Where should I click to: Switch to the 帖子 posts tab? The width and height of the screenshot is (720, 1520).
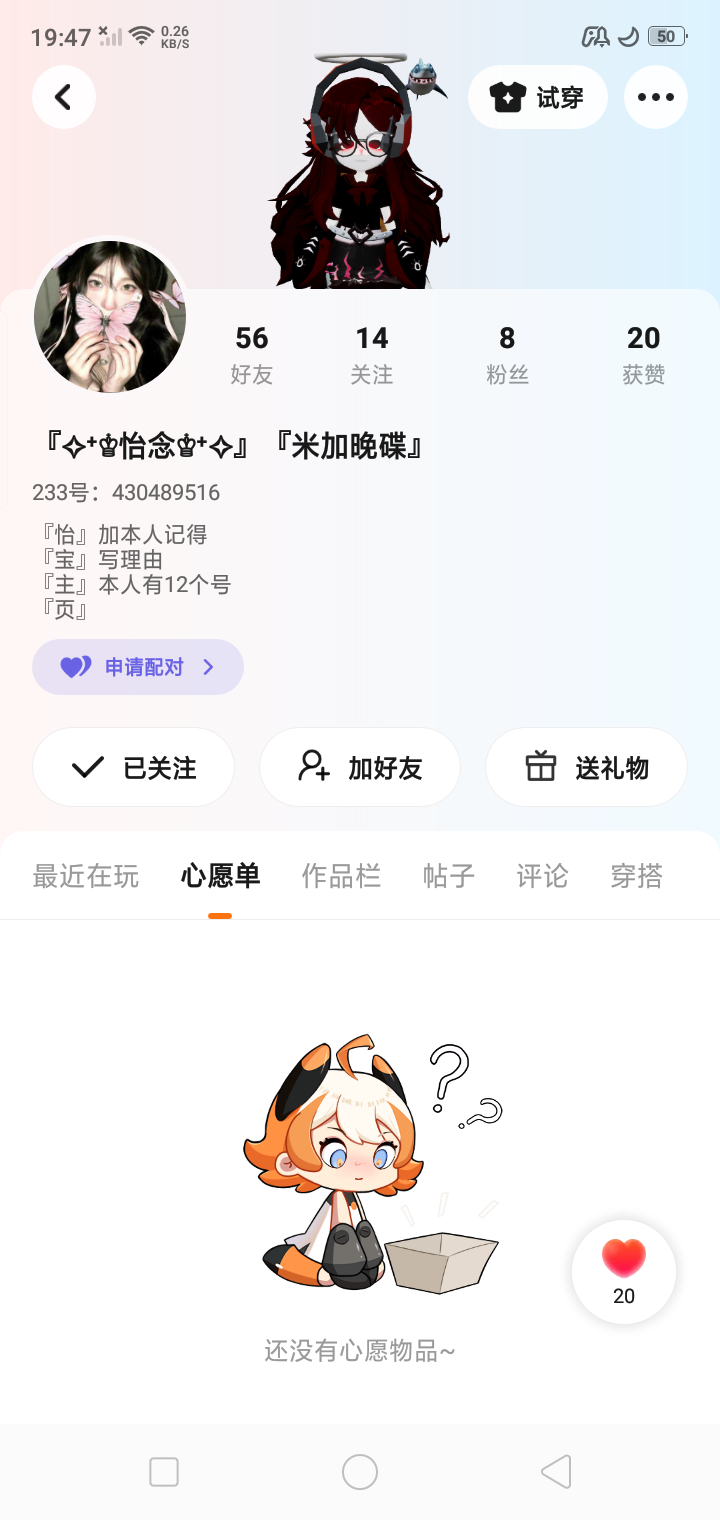[449, 877]
